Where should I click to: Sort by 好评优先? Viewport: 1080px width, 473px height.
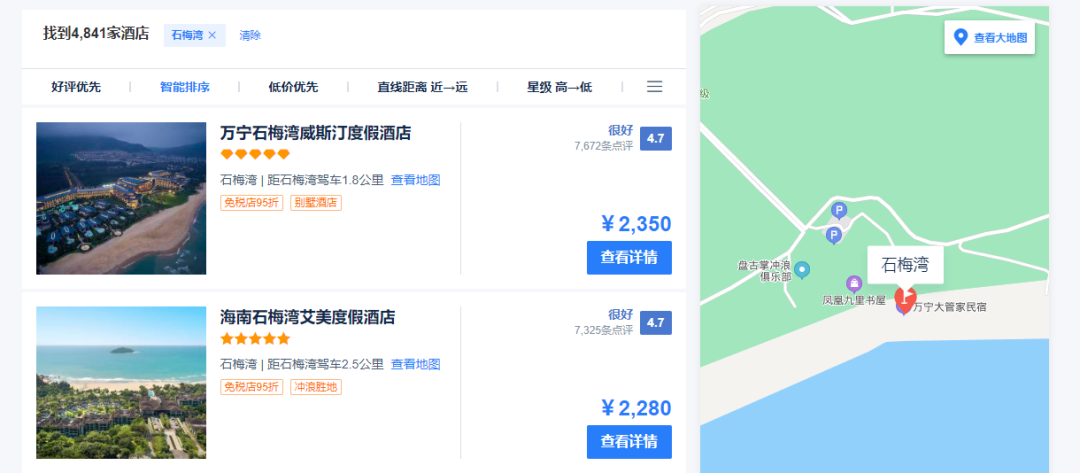click(76, 87)
